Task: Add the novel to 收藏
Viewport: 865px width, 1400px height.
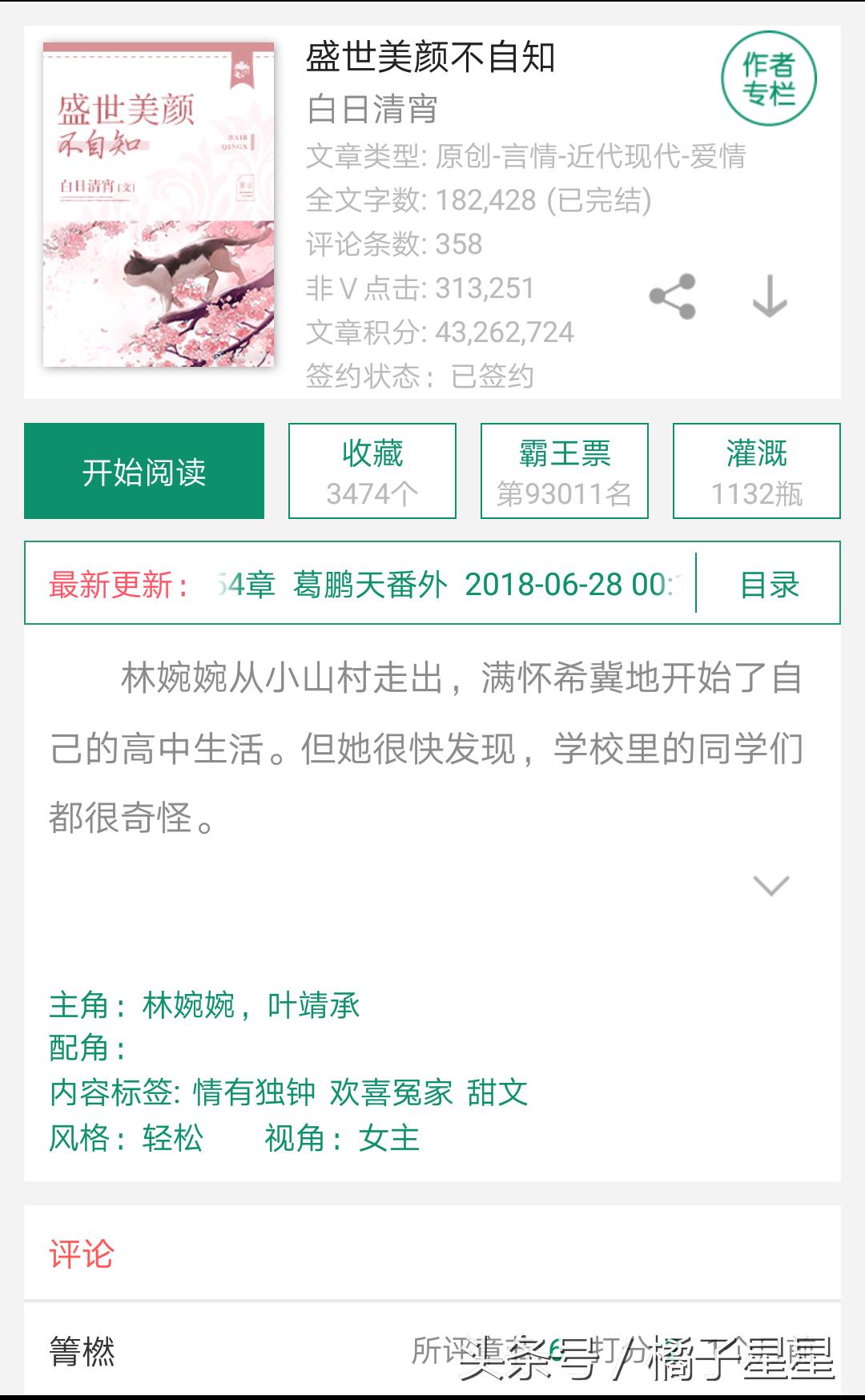Action: tap(372, 471)
